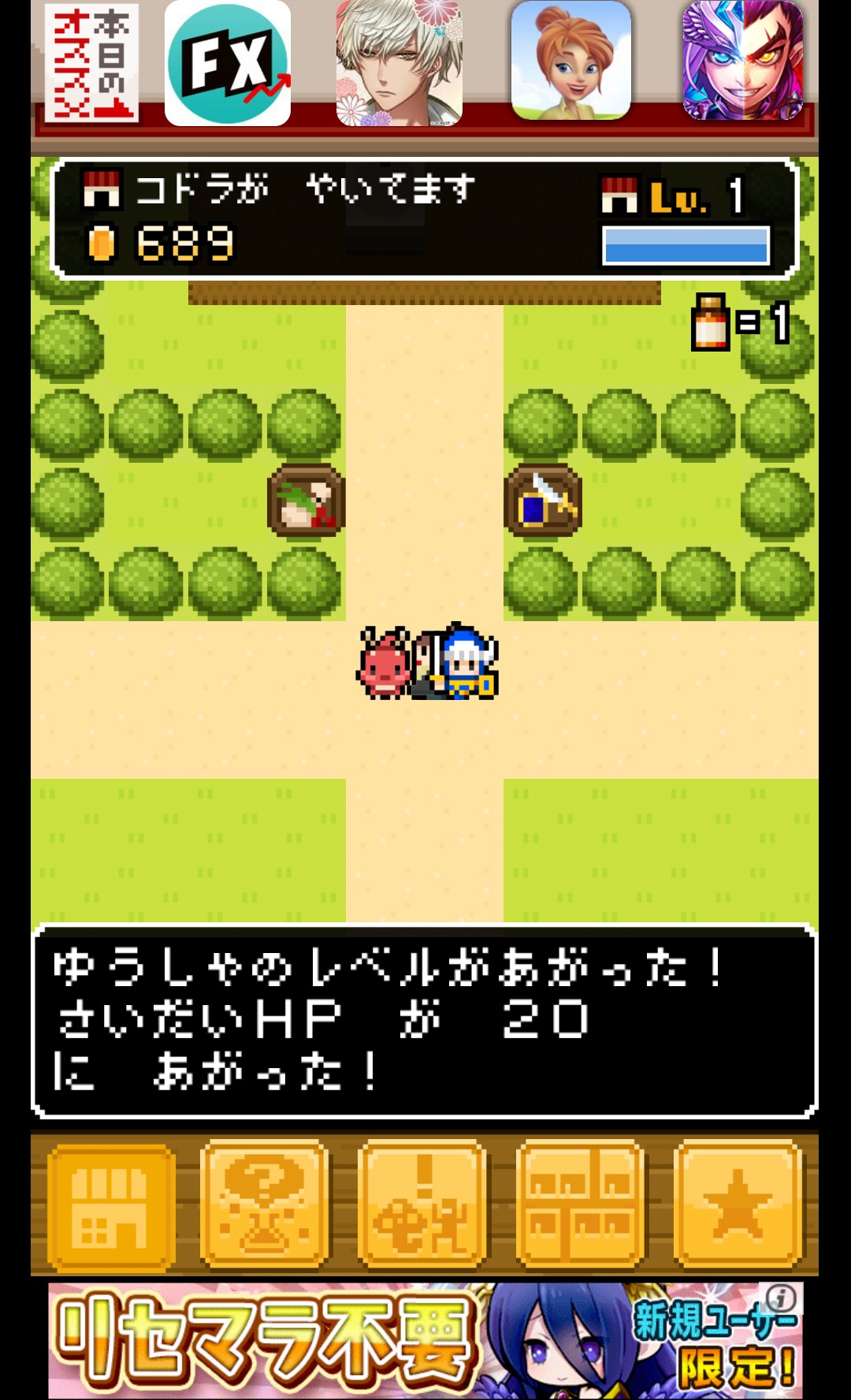Advance the level-up dialogue box

point(425,1022)
